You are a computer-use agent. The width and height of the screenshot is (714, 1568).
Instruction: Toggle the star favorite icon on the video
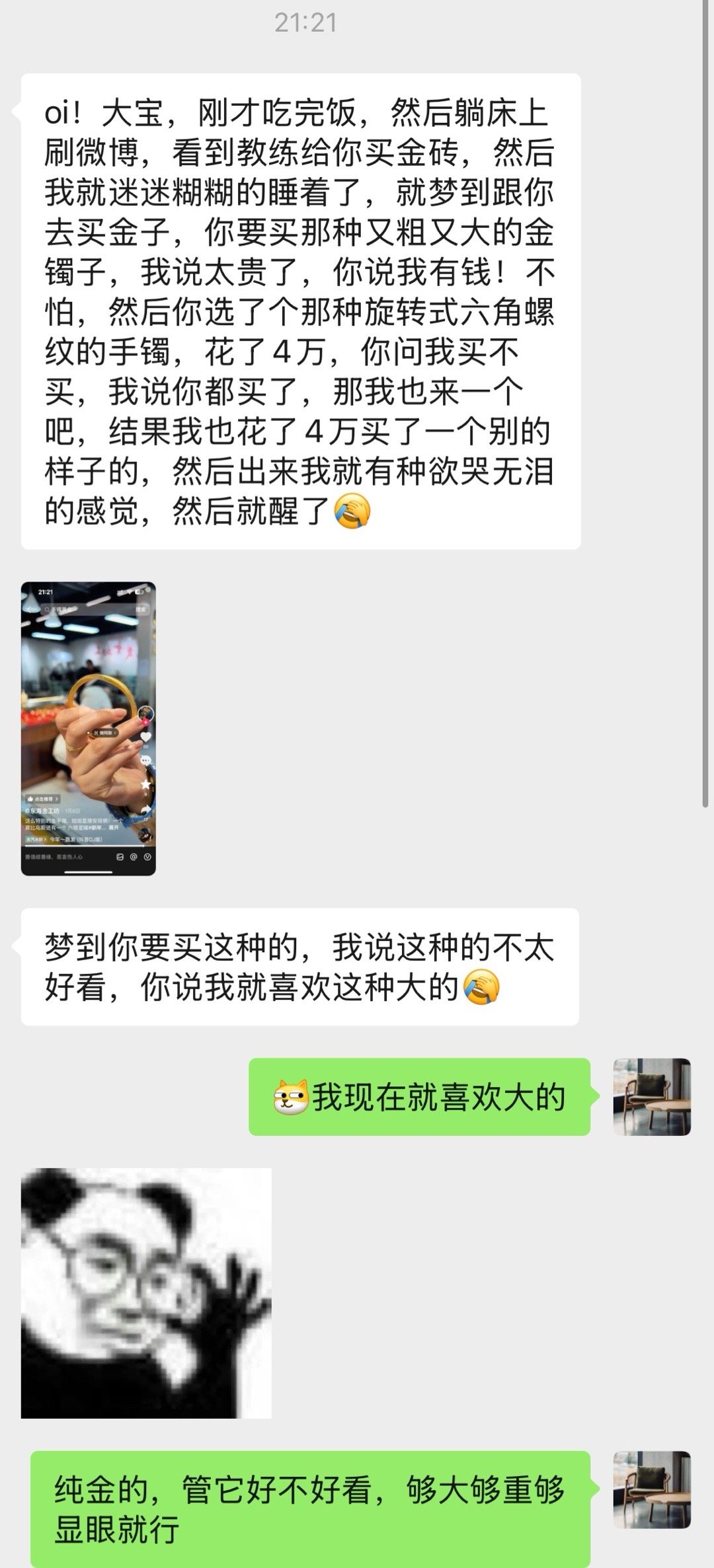pyautogui.click(x=145, y=782)
